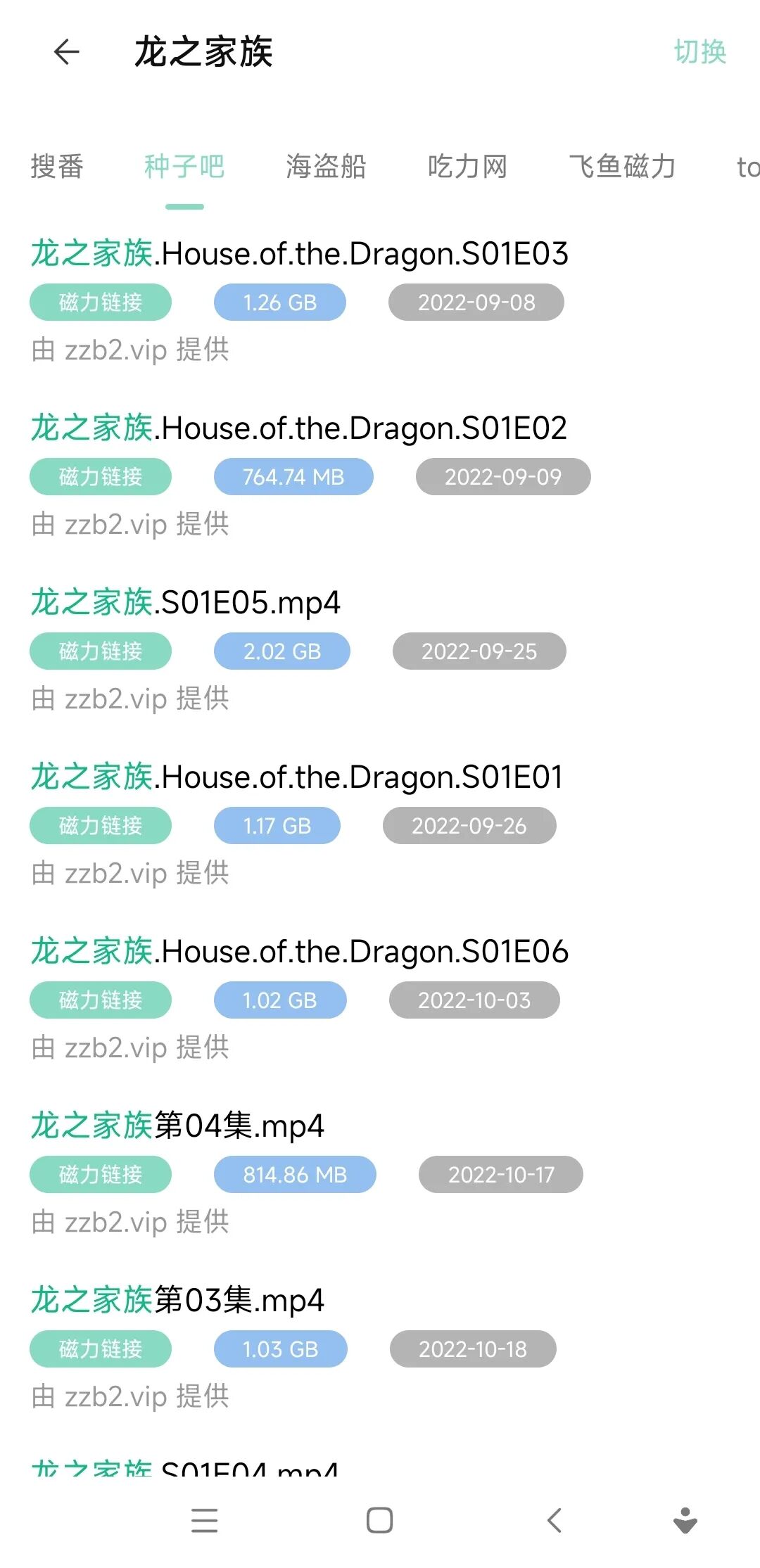Go back using the top-left arrow
The image size is (760, 1568).
(x=67, y=52)
